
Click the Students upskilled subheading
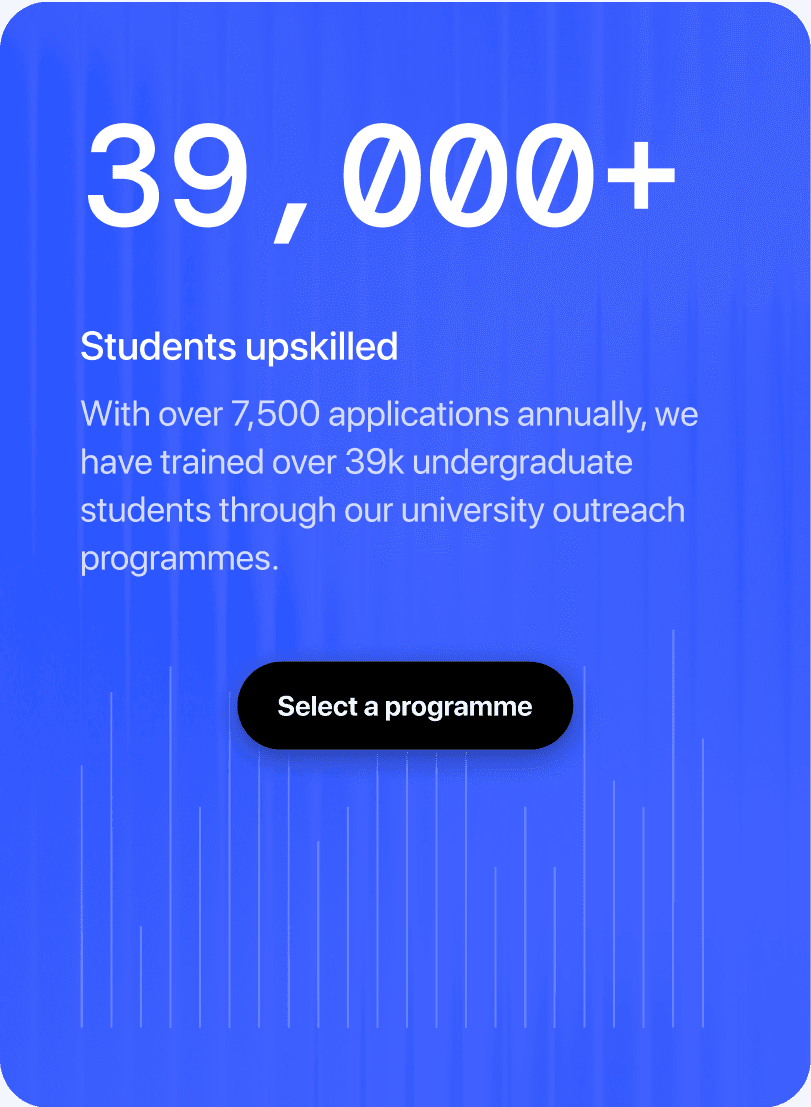(239, 346)
